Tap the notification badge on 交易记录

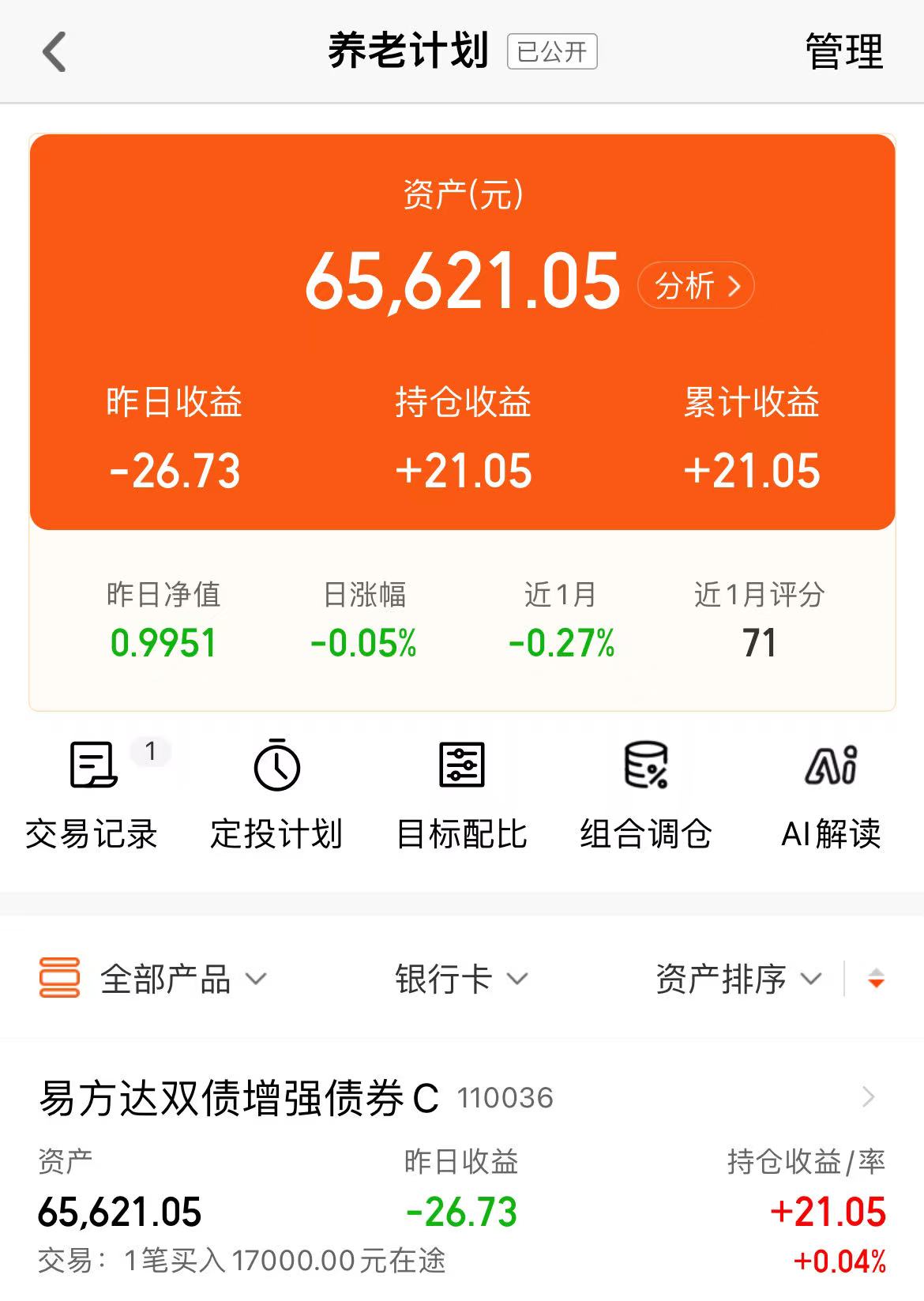click(152, 753)
